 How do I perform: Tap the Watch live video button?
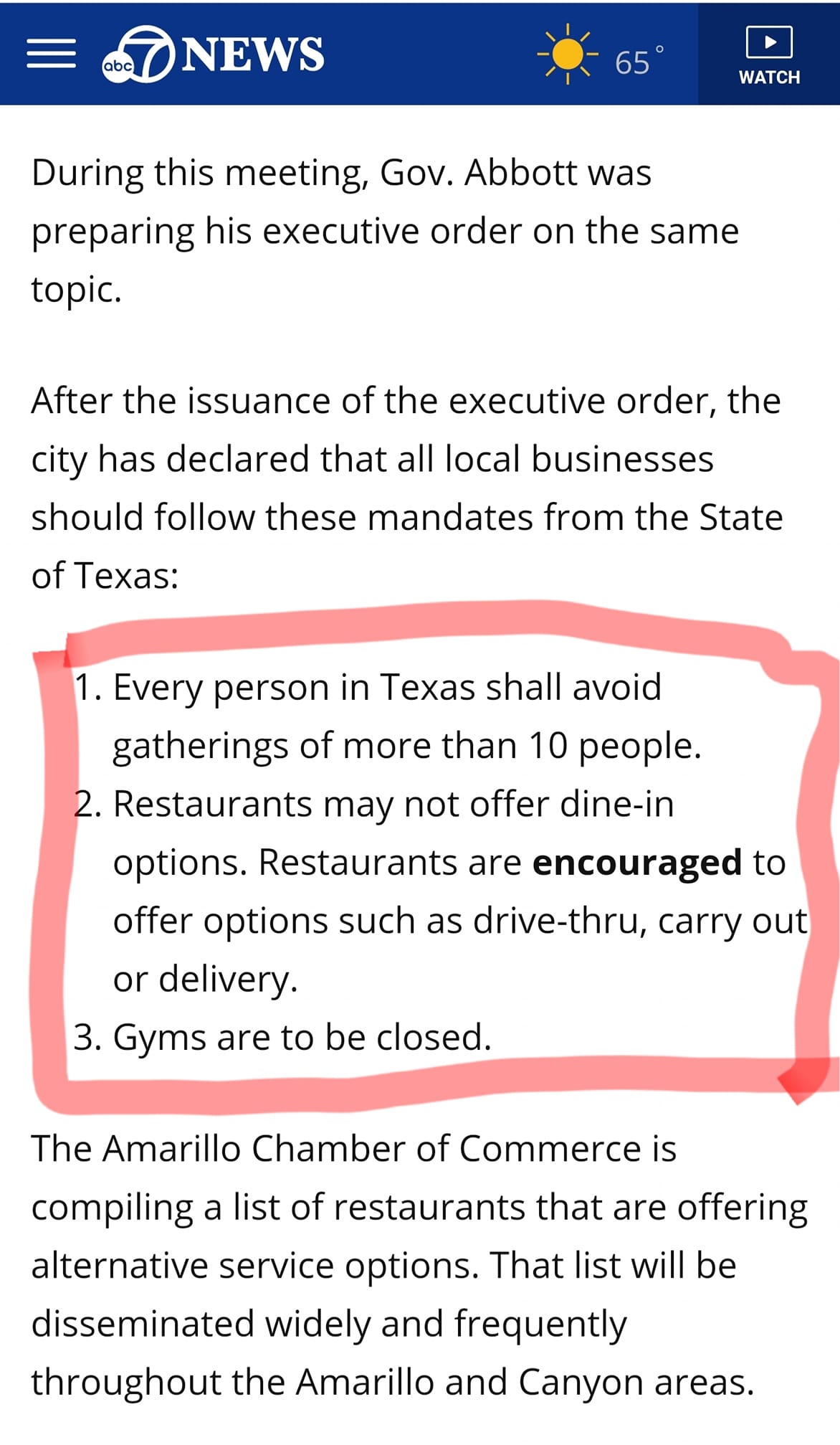click(x=768, y=55)
